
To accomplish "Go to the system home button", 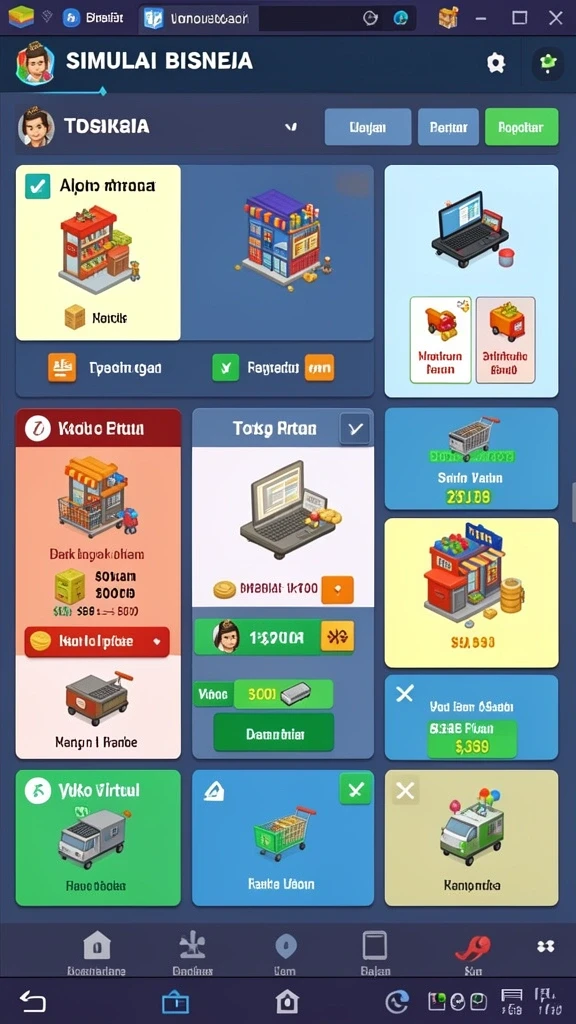I will tap(287, 1001).
